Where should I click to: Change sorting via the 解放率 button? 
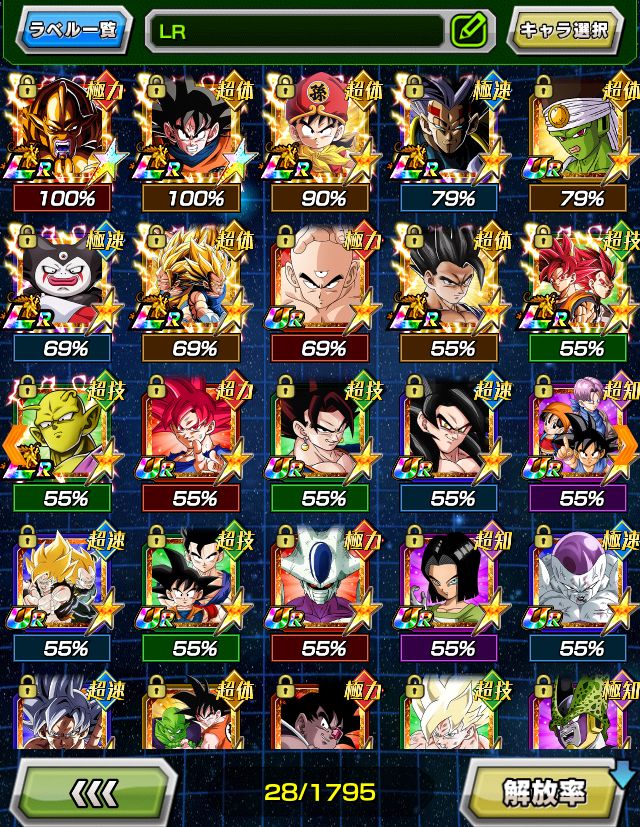click(x=543, y=792)
